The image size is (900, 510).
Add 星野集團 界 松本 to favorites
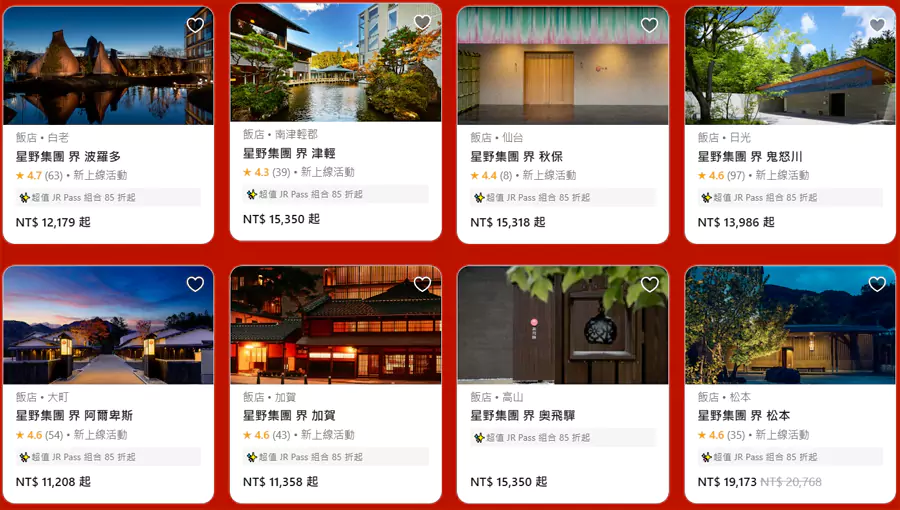(x=877, y=285)
